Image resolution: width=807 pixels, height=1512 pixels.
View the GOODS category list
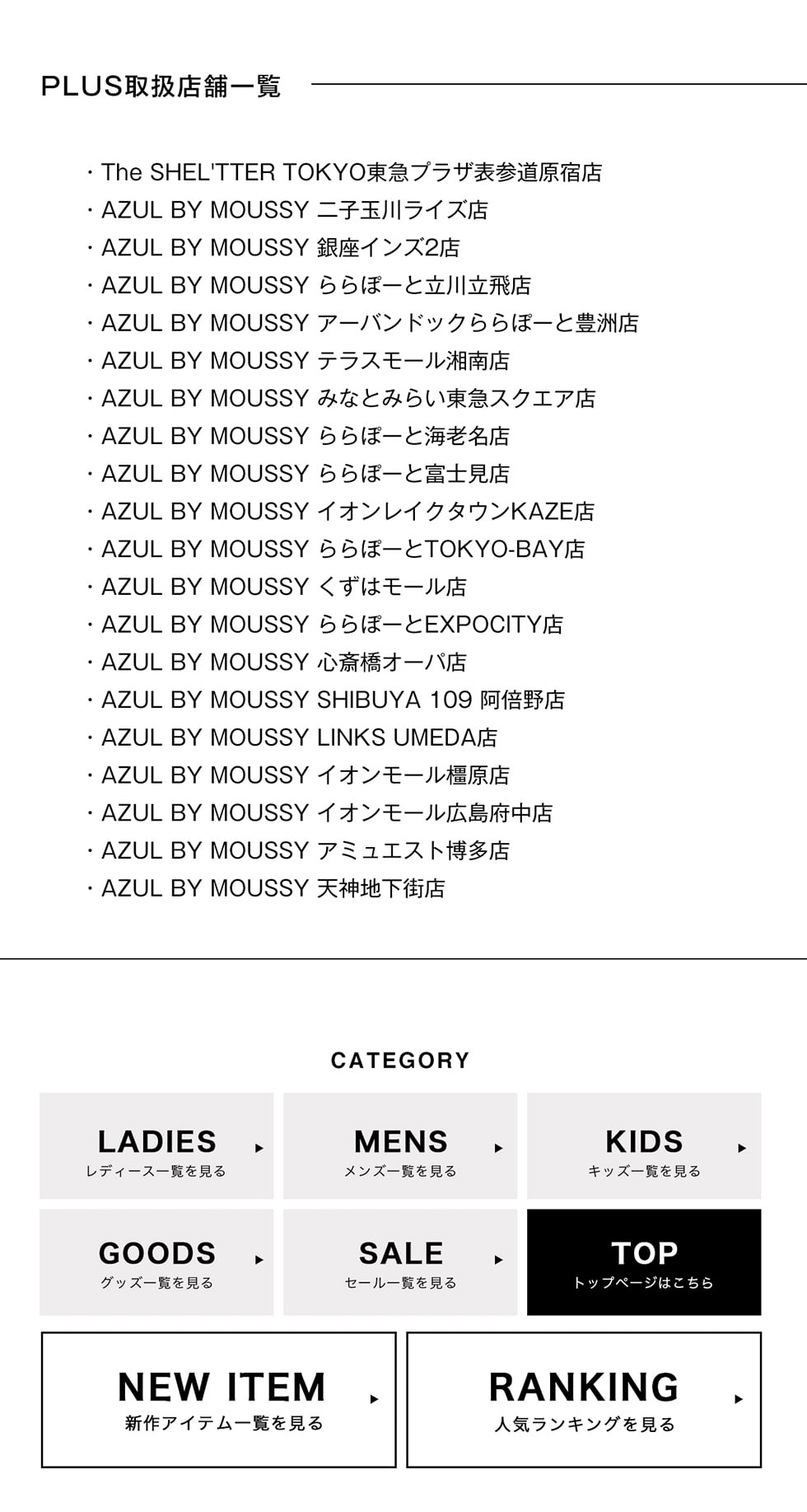click(x=156, y=1262)
